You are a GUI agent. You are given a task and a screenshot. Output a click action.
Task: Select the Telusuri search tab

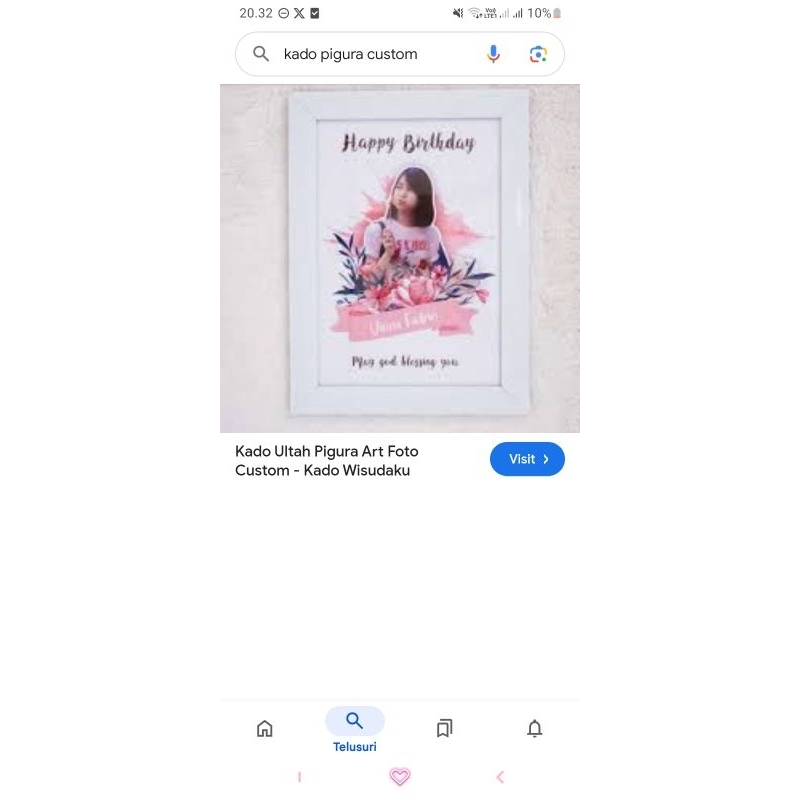355,730
